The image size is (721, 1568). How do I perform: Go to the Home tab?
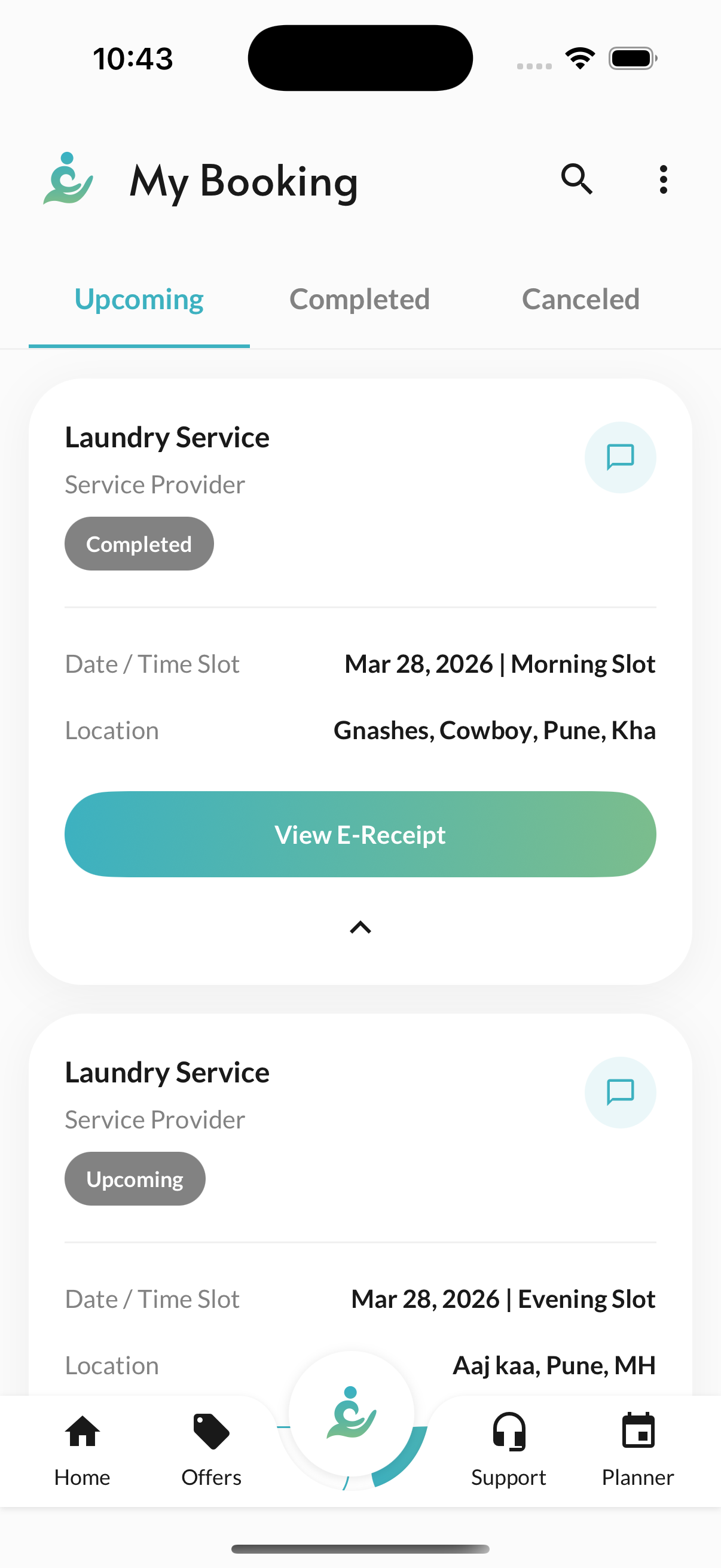pyautogui.click(x=82, y=1450)
